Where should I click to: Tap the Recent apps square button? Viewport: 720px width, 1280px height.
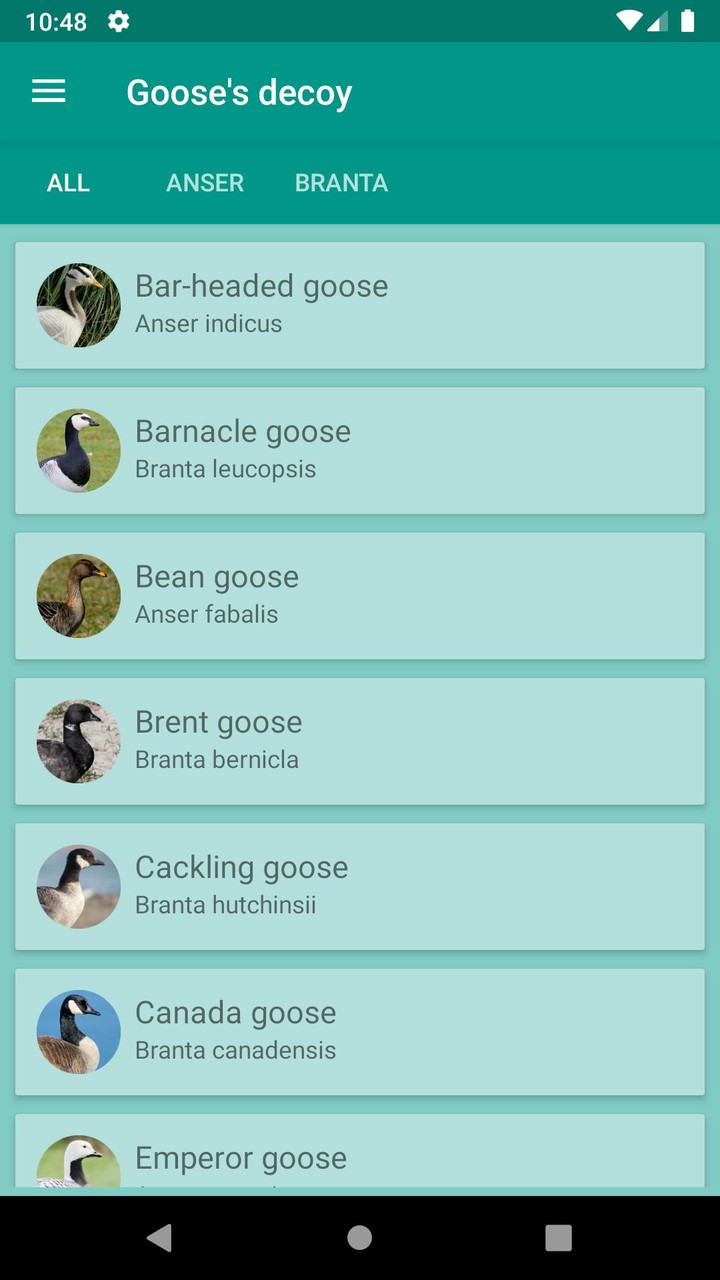point(558,1236)
